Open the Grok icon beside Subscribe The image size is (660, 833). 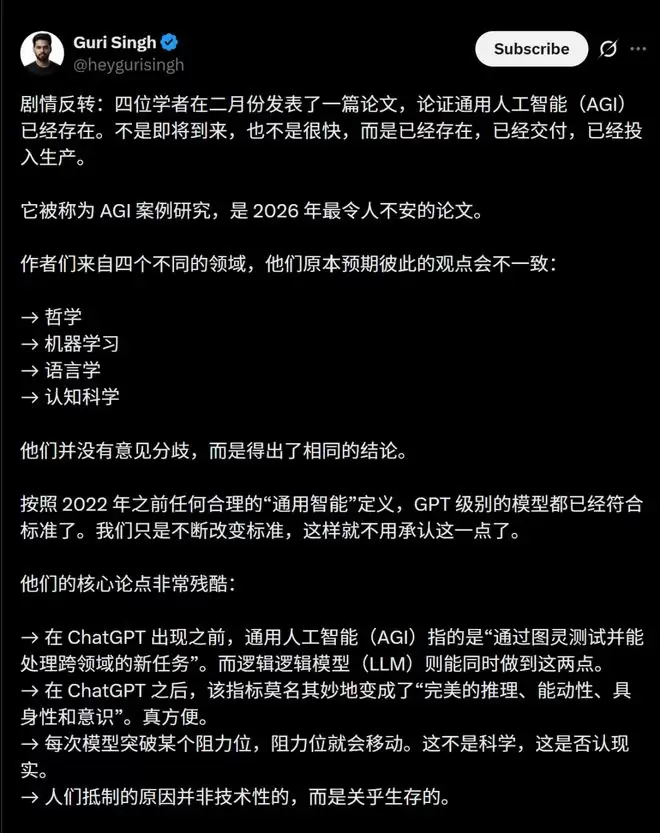coord(608,49)
